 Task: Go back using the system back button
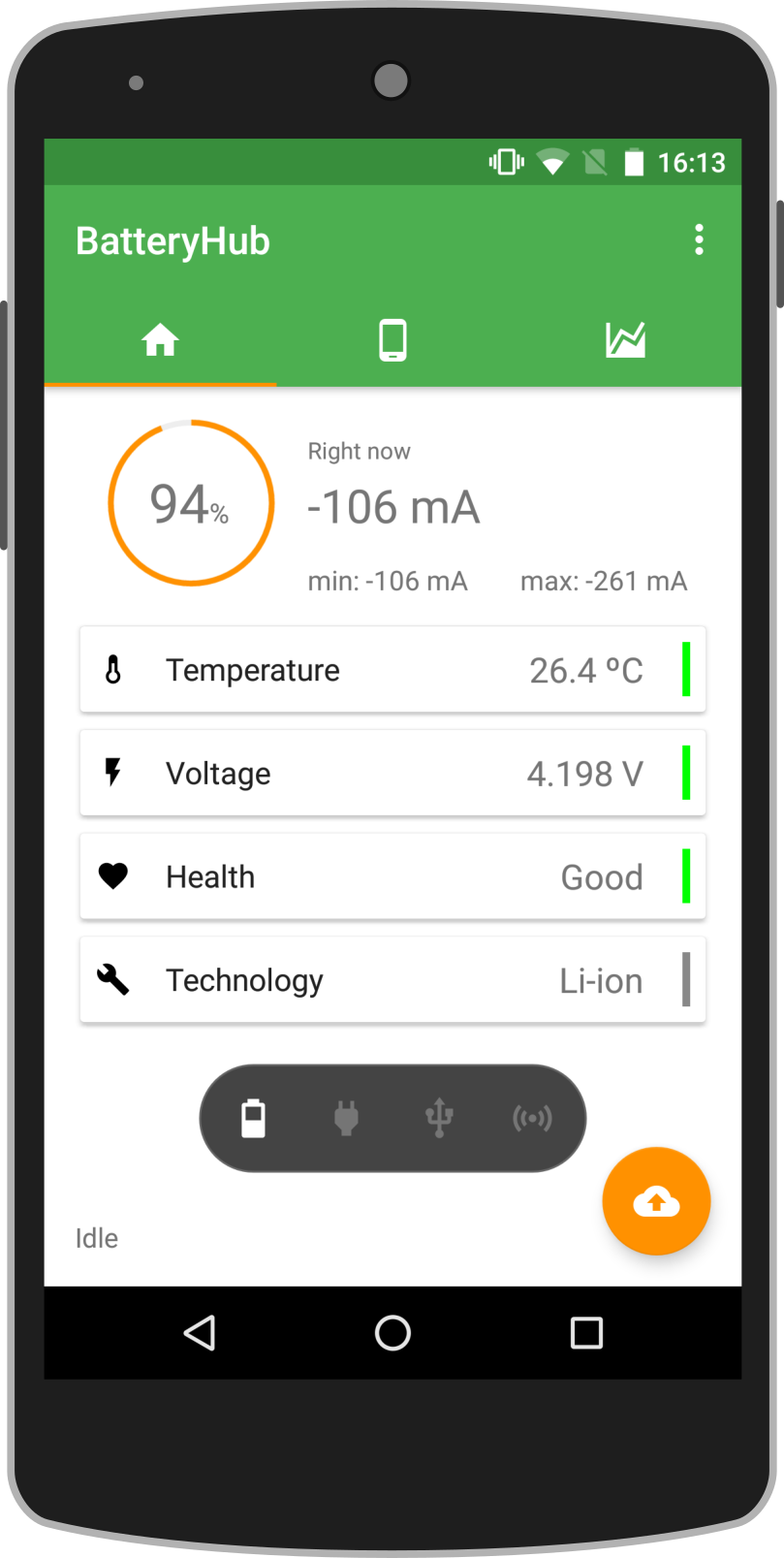coord(200,1333)
